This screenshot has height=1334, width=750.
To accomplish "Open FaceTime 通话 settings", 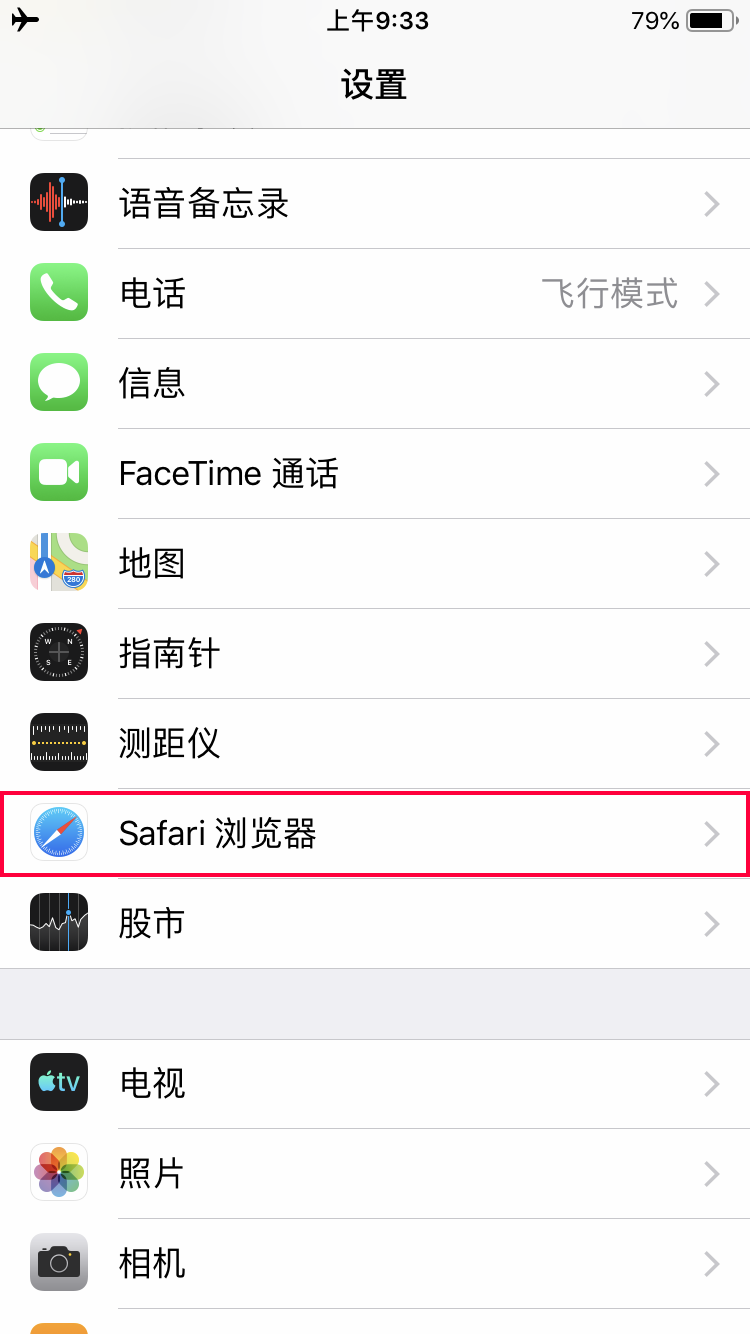I will [375, 474].
